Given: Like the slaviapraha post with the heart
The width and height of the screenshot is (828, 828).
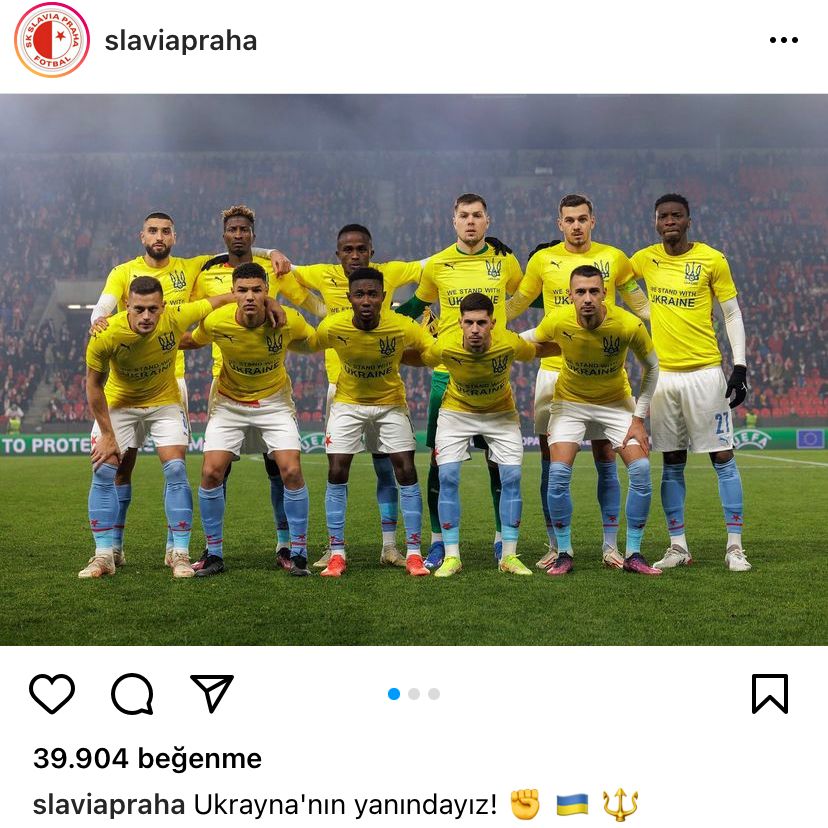Looking at the screenshot, I should coord(52,693).
